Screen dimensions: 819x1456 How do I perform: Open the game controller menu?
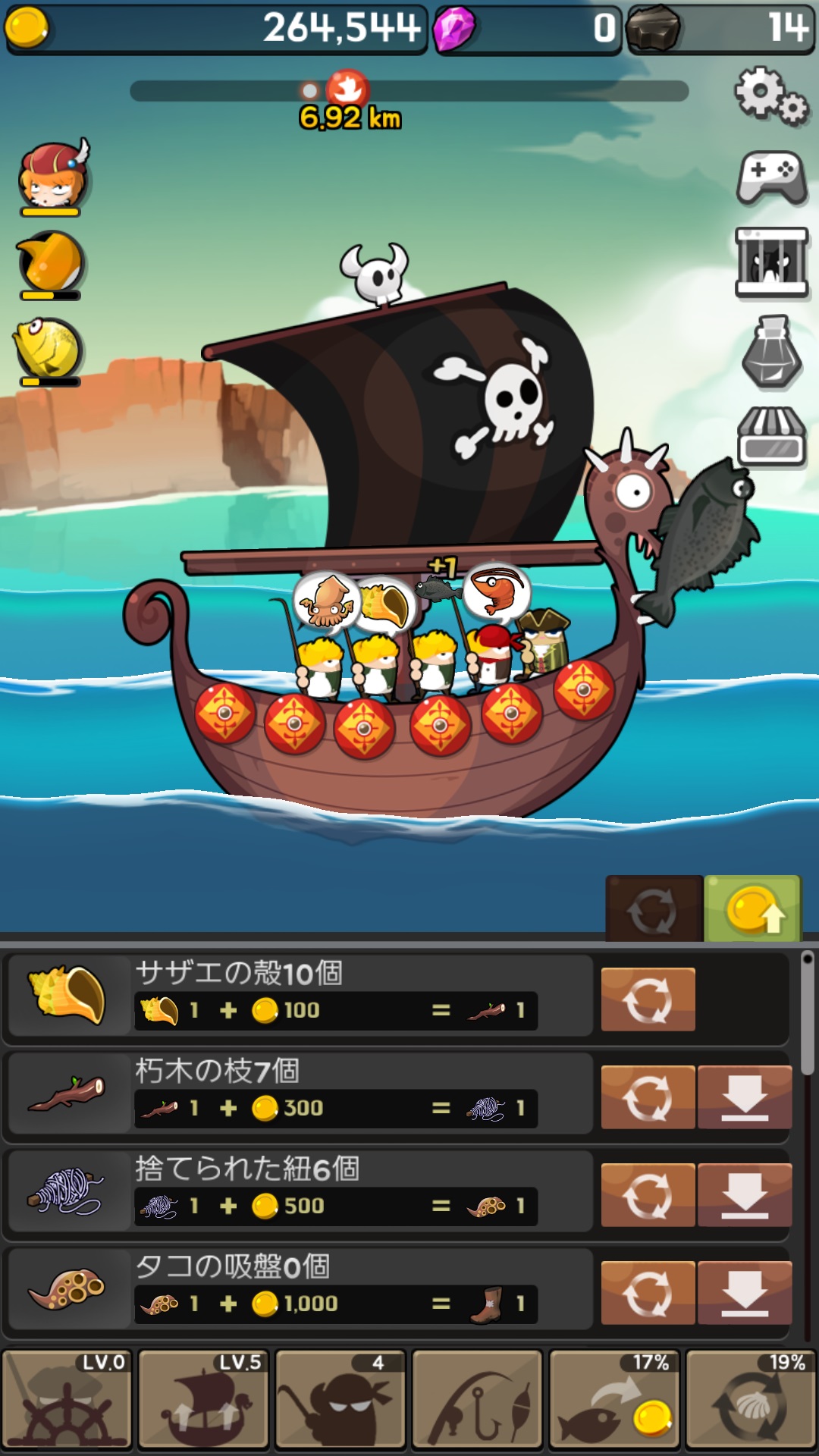[772, 179]
